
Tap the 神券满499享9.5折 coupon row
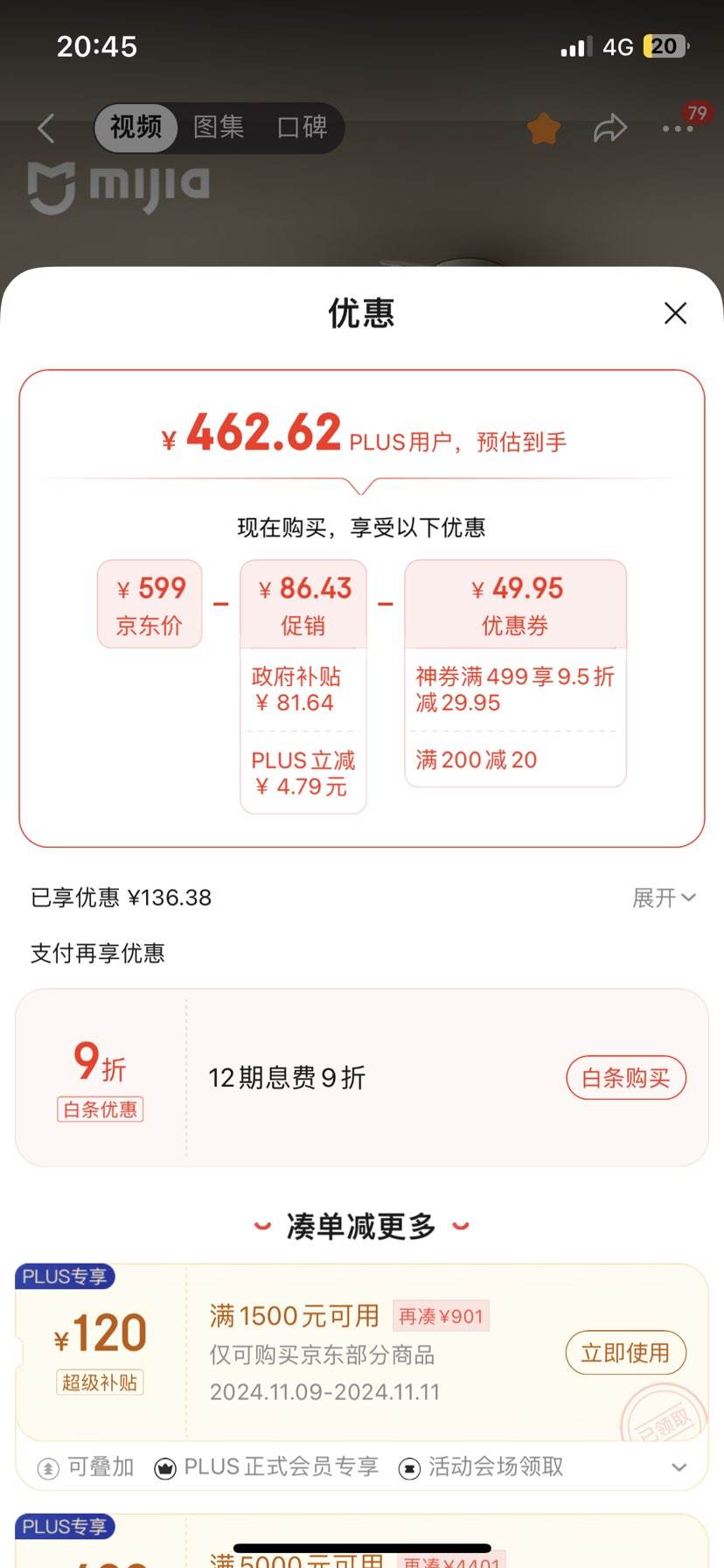[x=515, y=689]
